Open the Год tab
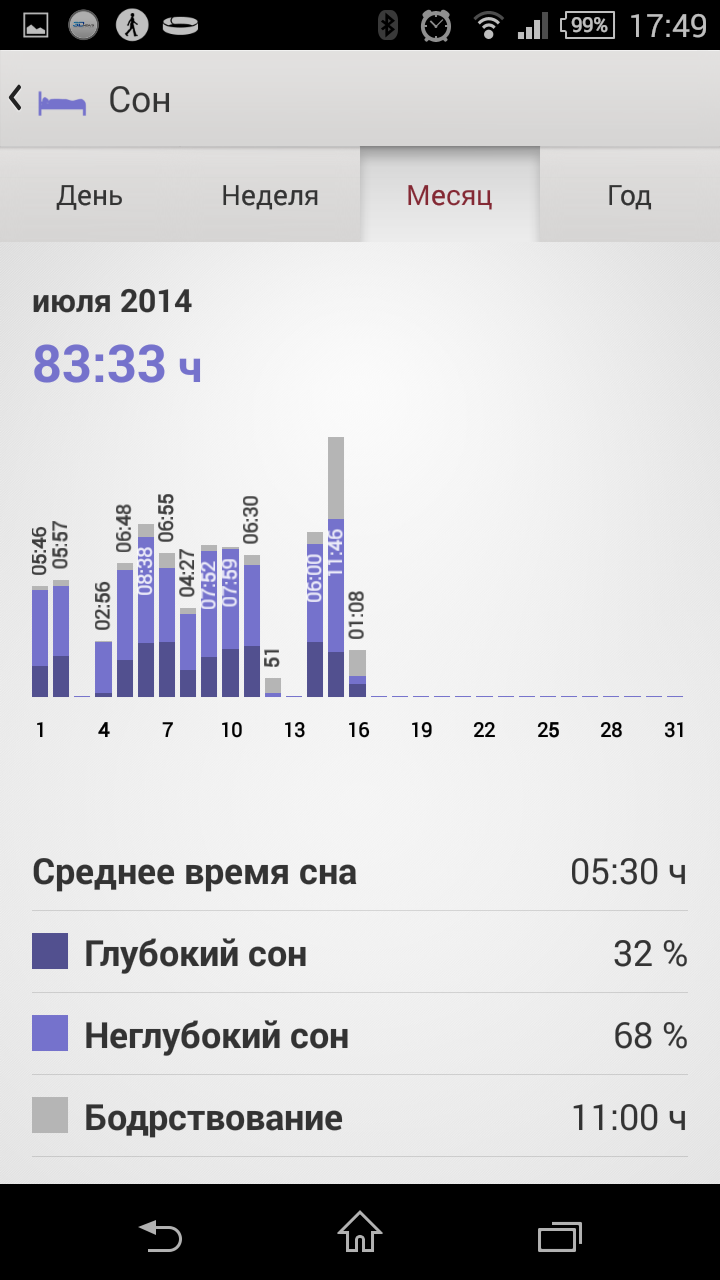The width and height of the screenshot is (720, 1280). 630,195
